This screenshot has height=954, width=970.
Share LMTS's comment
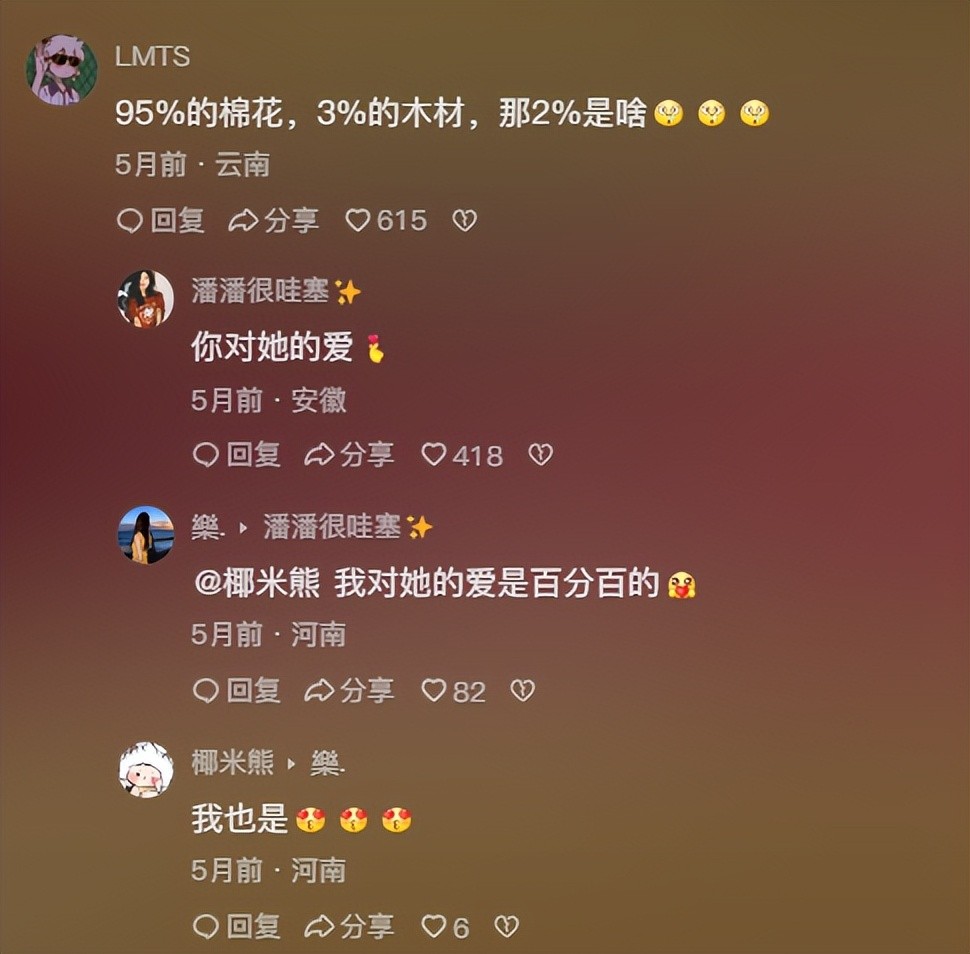273,220
